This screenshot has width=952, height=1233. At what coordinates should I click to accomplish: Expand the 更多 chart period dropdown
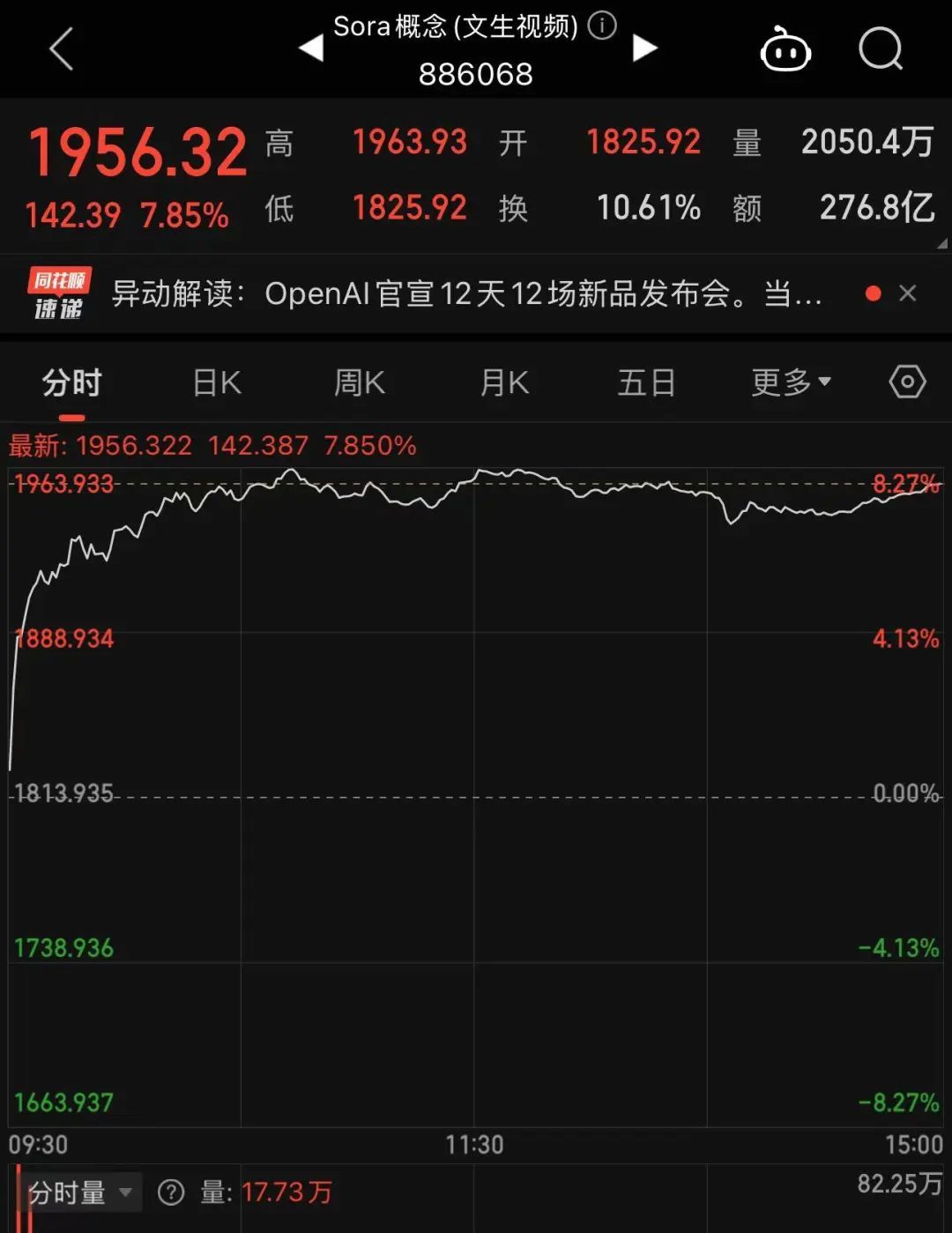pos(791,383)
